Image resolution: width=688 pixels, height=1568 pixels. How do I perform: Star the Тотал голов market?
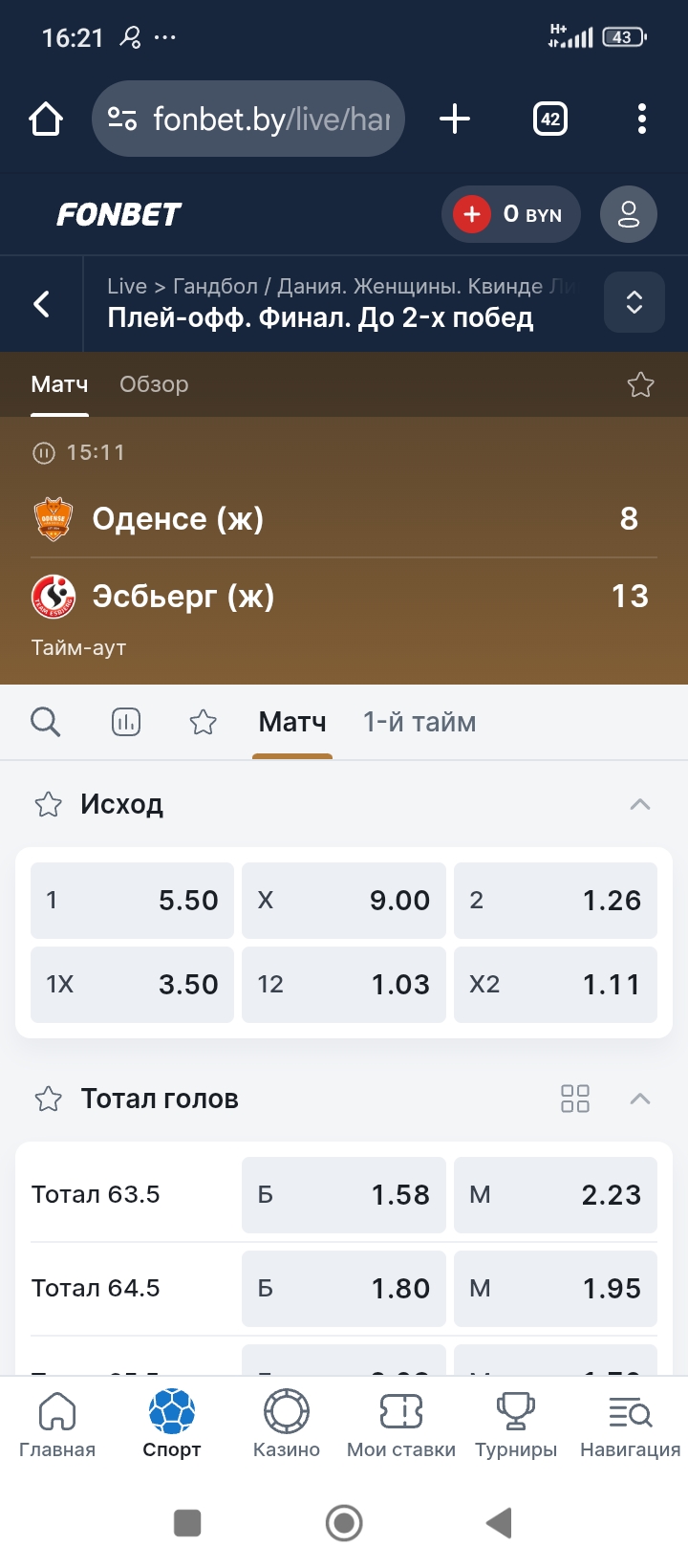point(48,1099)
